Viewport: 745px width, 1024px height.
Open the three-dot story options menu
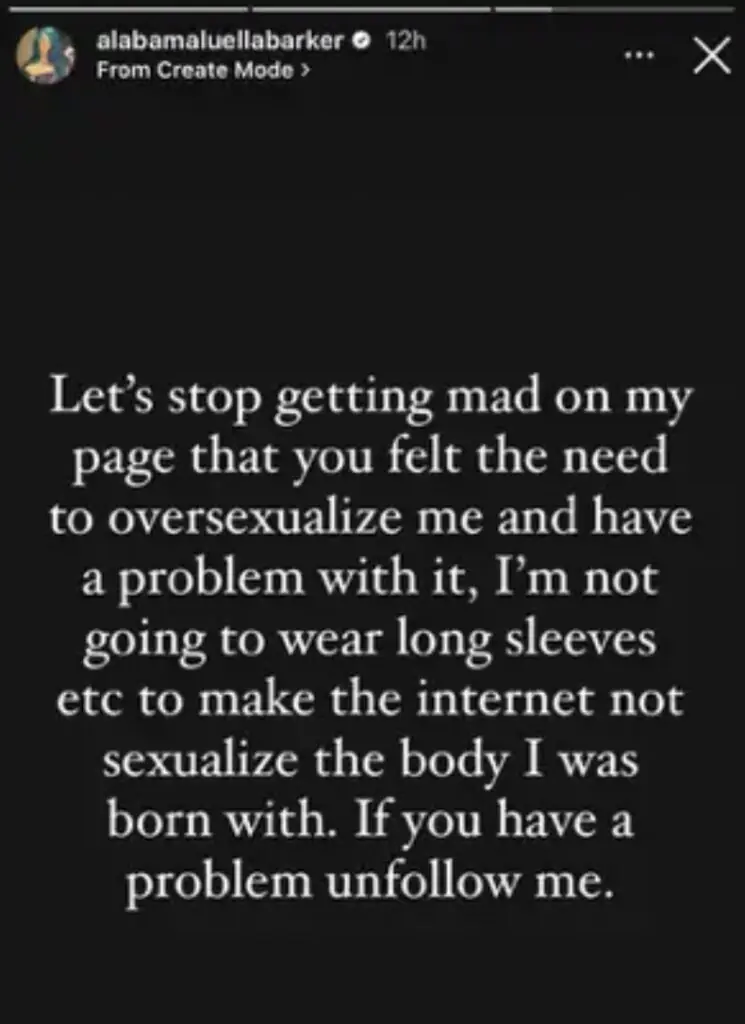(638, 57)
